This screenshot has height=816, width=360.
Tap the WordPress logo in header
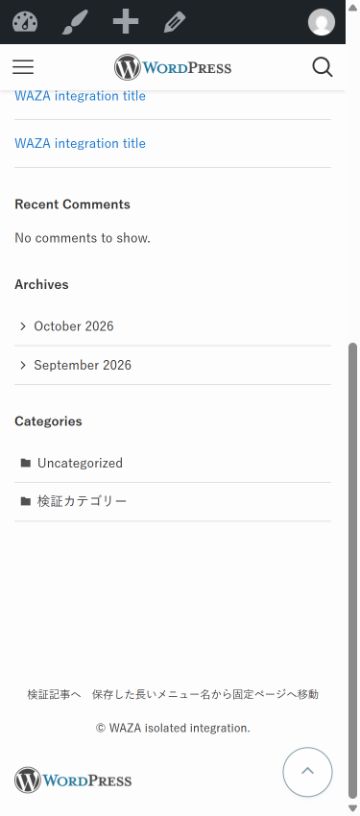tap(173, 68)
